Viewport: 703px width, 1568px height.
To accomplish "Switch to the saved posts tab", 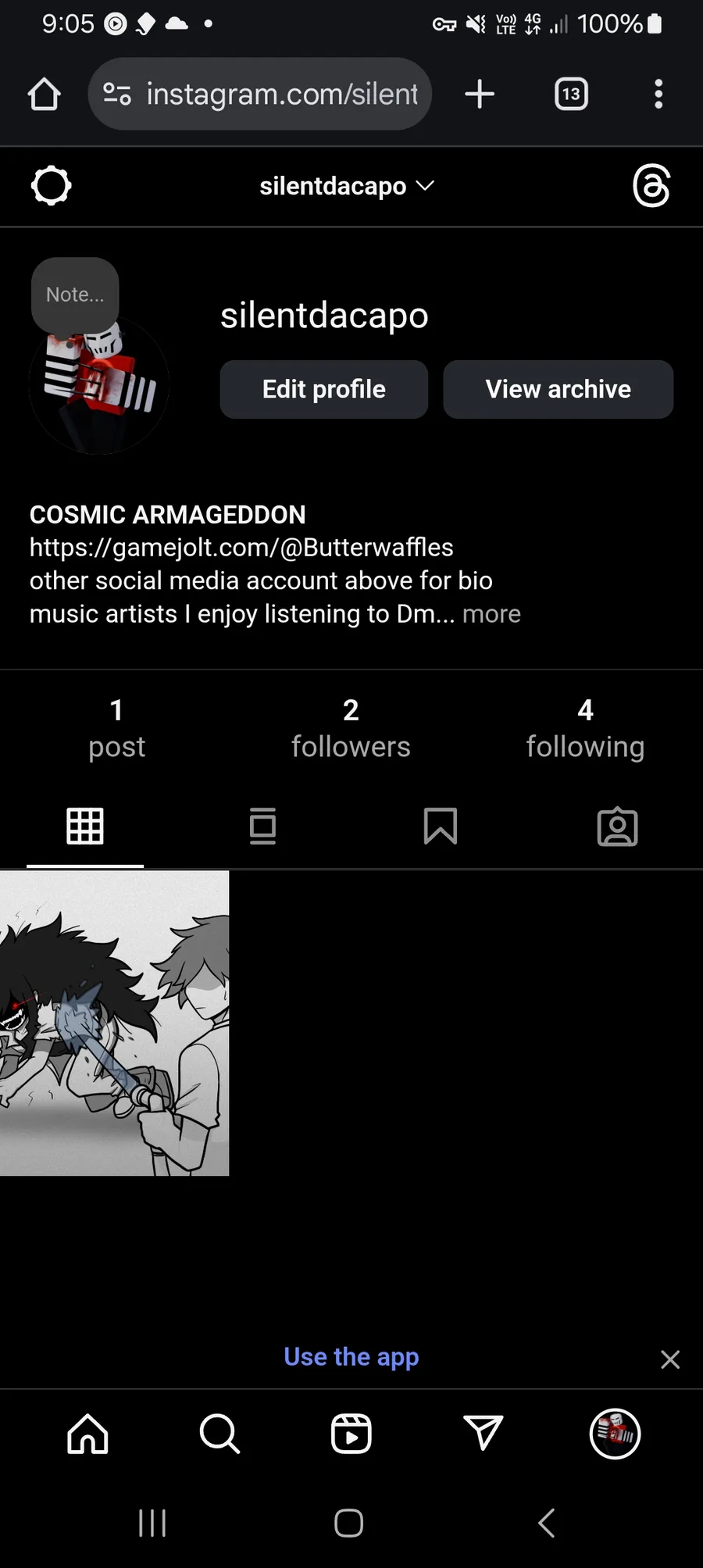I will pos(440,827).
